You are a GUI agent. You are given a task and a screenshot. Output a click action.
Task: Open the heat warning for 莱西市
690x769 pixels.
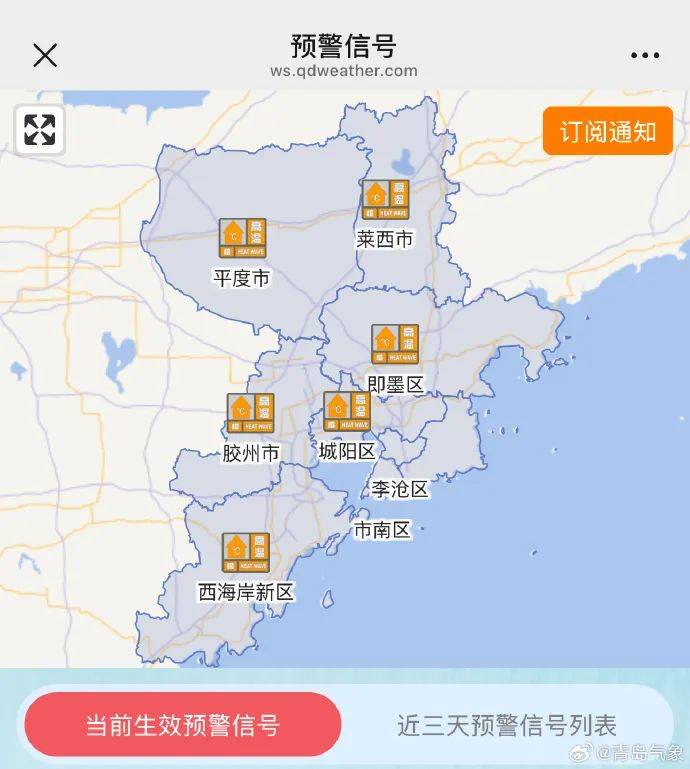385,199
